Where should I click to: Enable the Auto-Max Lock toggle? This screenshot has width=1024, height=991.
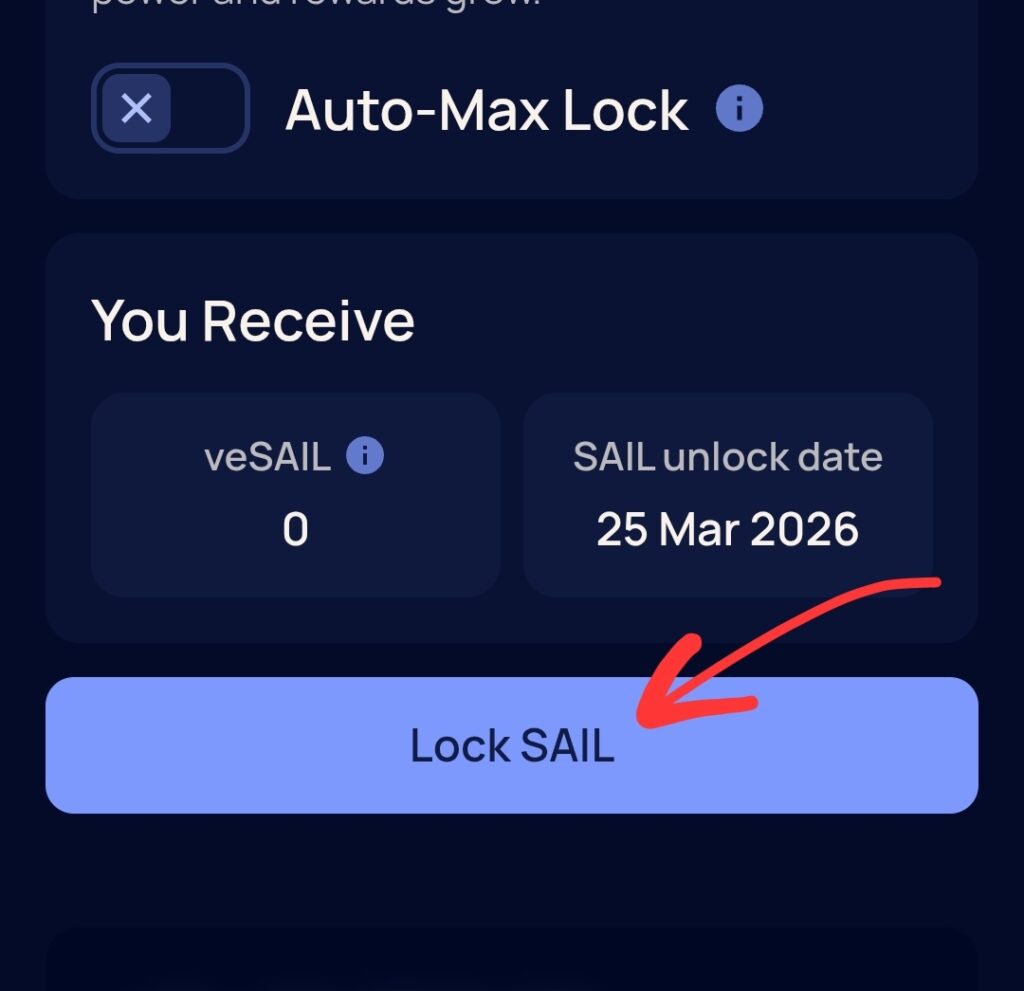click(x=170, y=108)
